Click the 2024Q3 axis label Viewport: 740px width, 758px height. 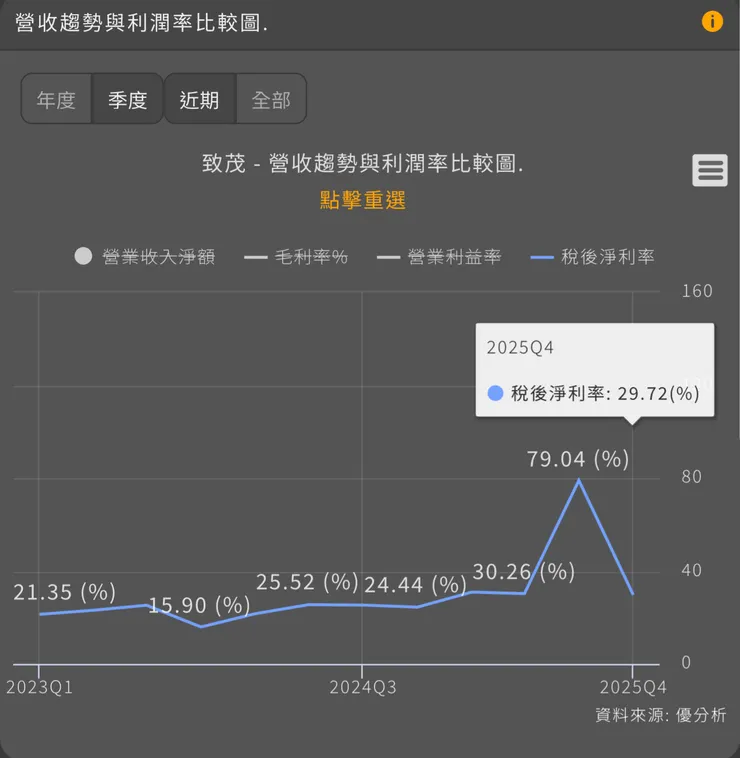coord(364,688)
